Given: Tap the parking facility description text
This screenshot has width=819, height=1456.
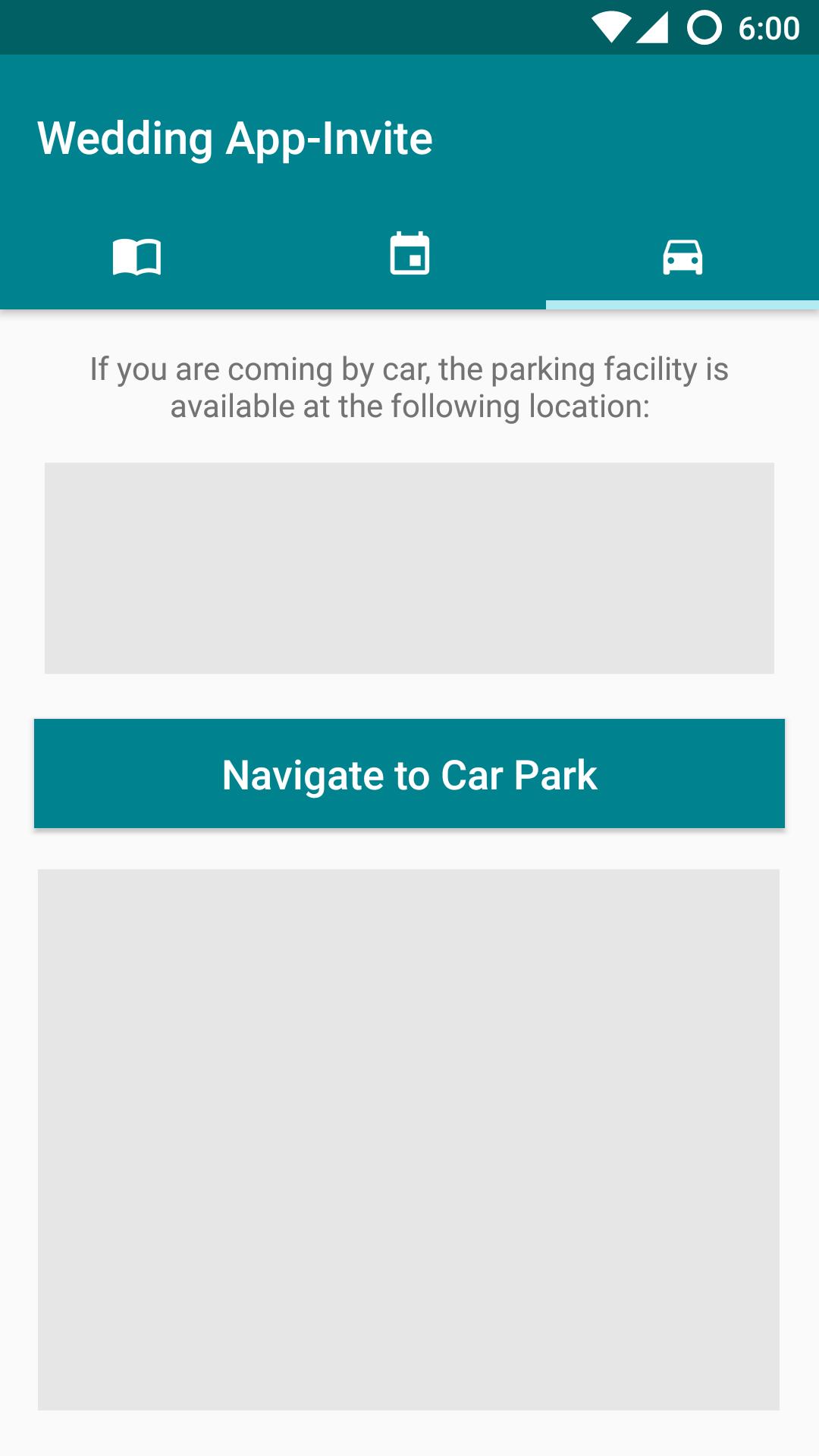Looking at the screenshot, I should click(x=409, y=388).
